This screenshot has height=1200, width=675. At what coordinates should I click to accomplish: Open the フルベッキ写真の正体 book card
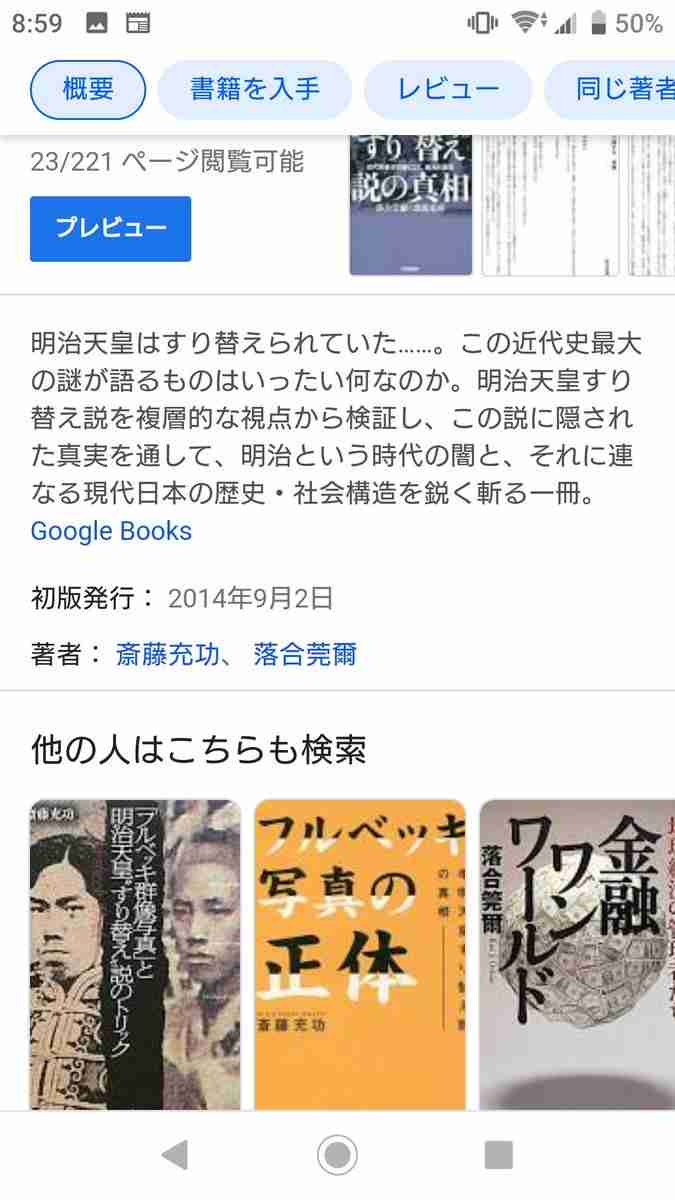360,955
